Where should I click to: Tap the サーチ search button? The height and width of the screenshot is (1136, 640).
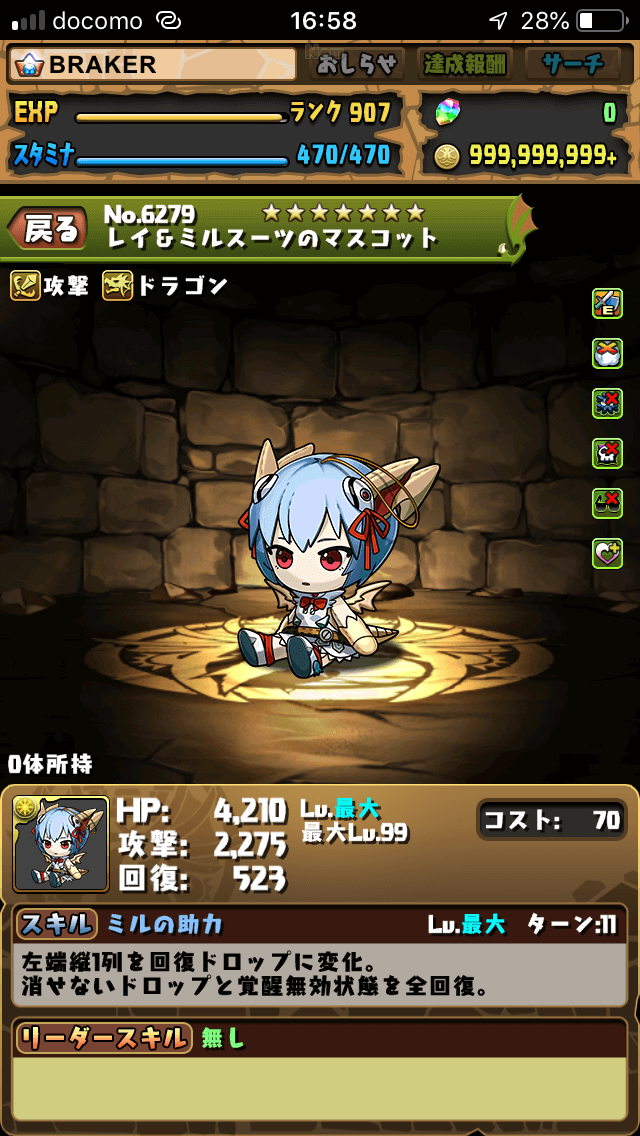573,65
